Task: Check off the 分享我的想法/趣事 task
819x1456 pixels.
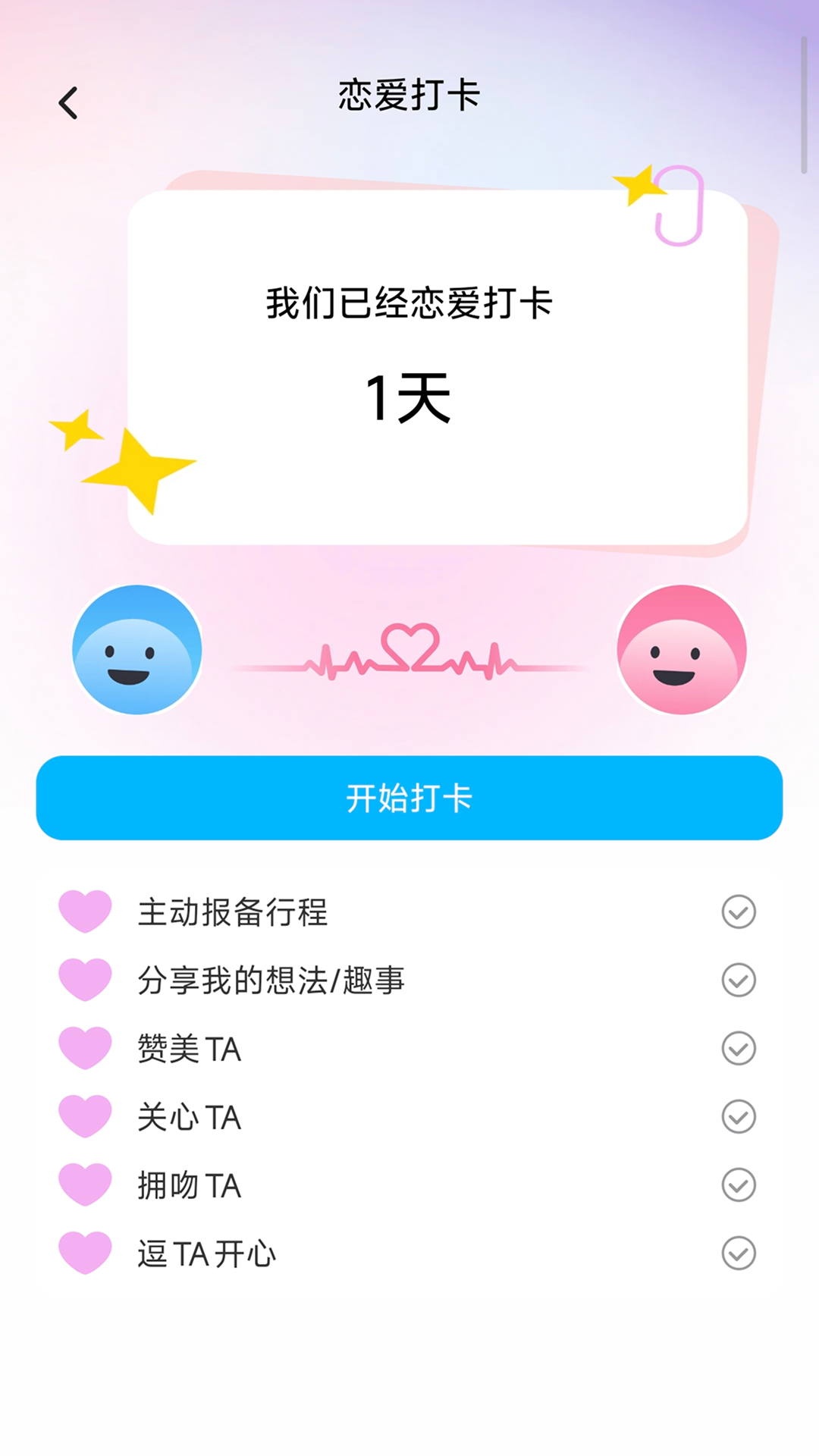Action: pyautogui.click(x=737, y=980)
